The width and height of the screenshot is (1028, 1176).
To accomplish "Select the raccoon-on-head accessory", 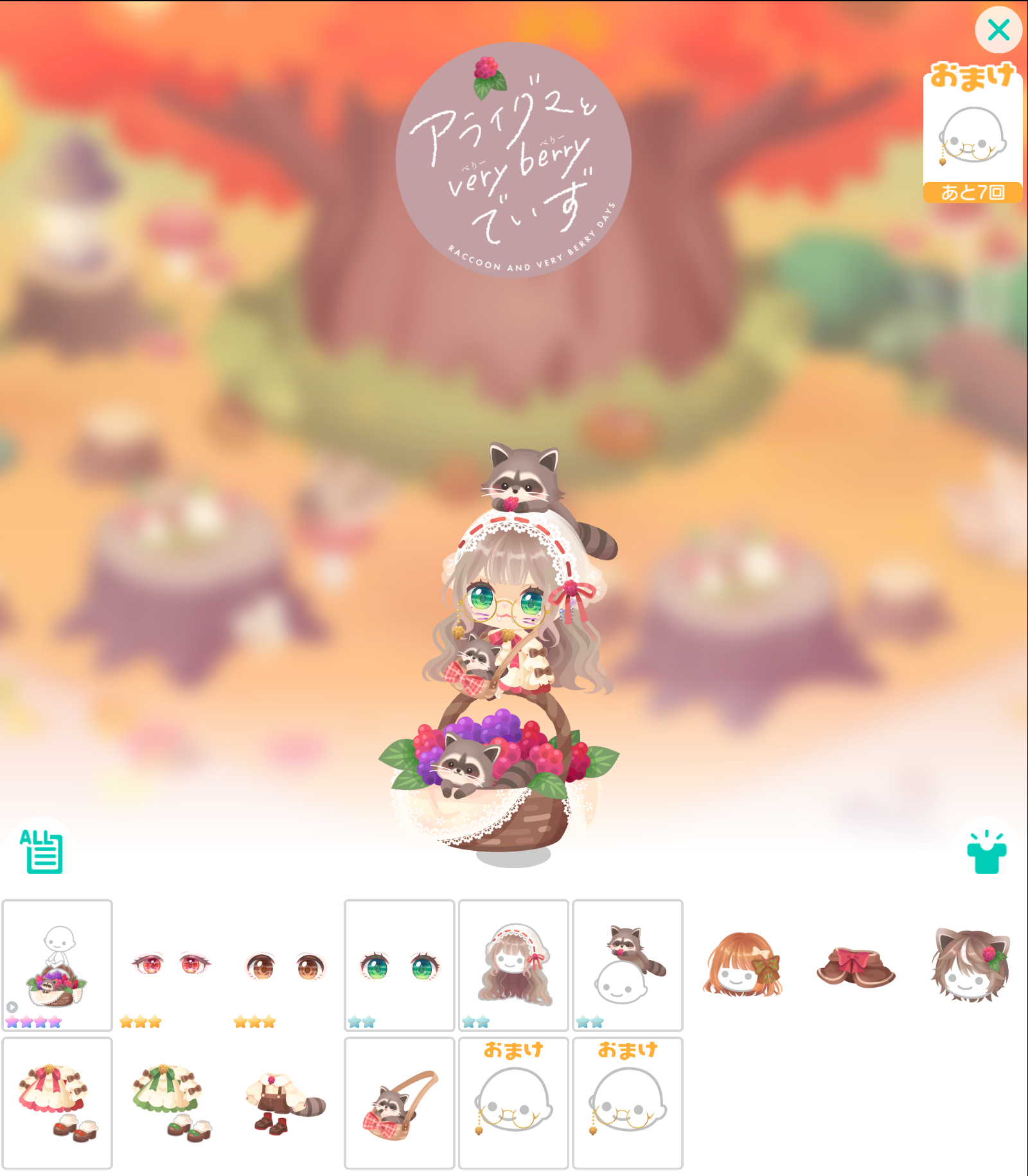I will pos(628,965).
